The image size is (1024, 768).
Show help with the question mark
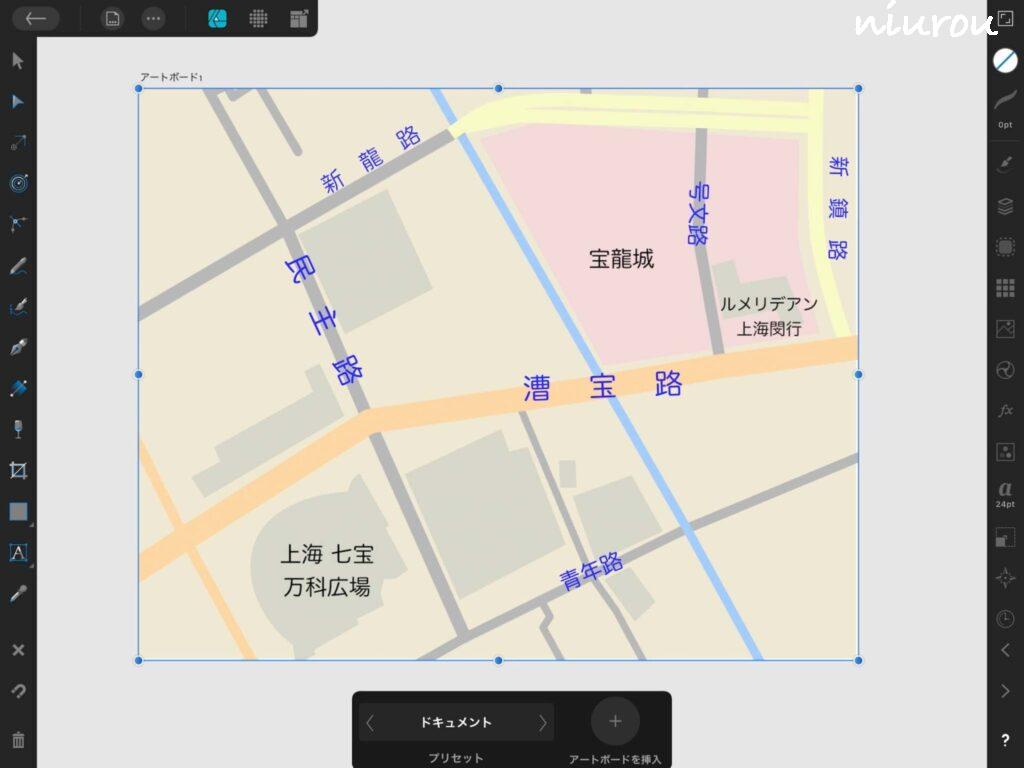click(x=1005, y=741)
